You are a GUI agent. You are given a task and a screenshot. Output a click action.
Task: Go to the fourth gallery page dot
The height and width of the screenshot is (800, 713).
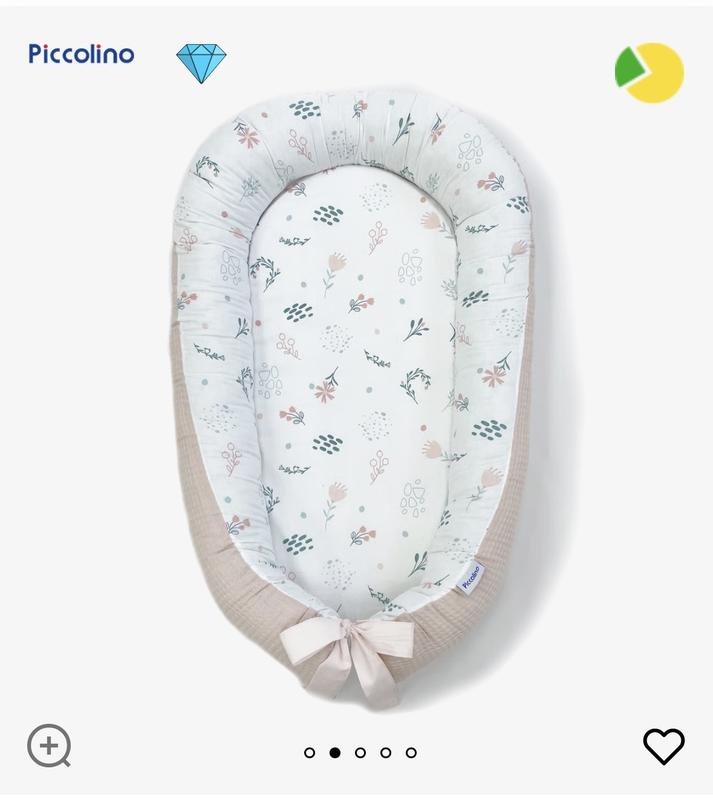[x=385, y=752]
